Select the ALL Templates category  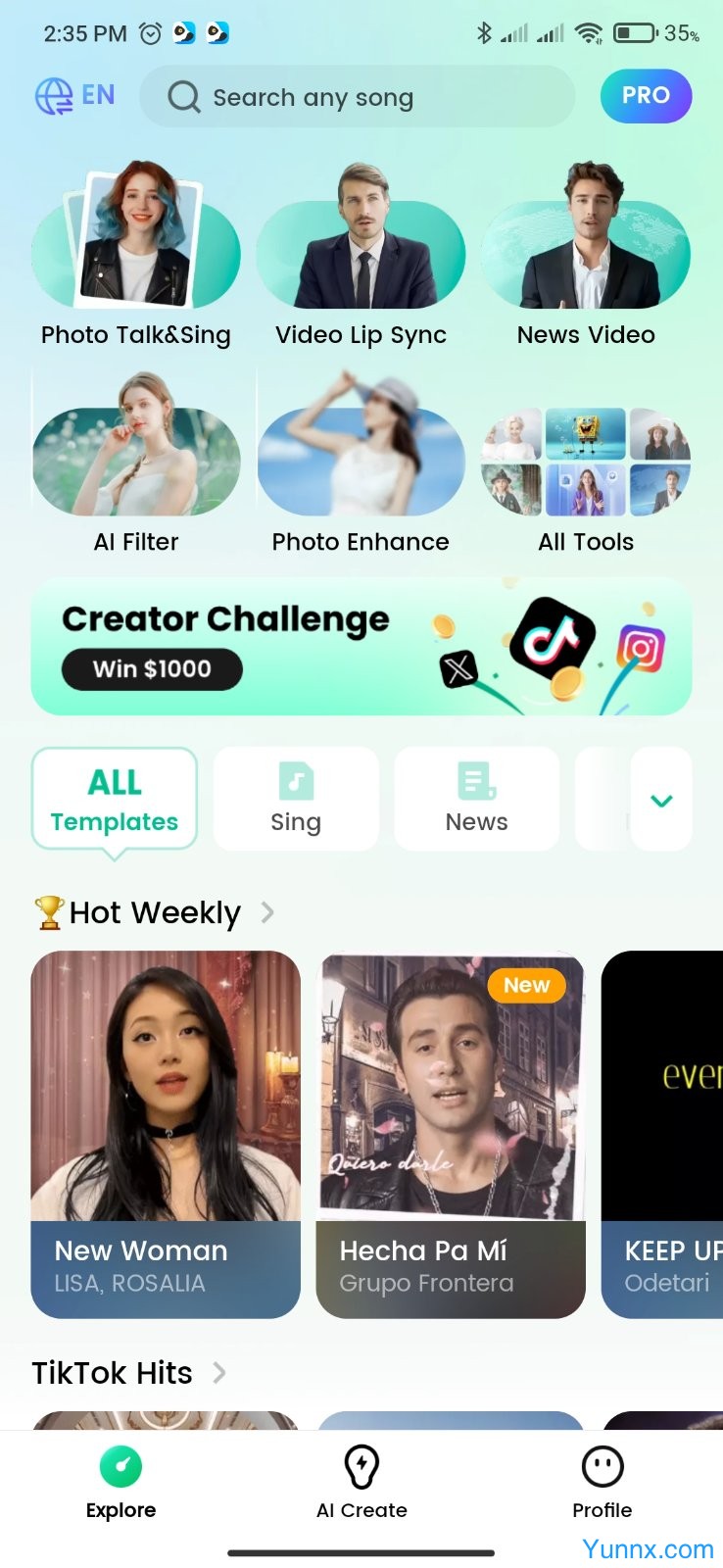[115, 799]
